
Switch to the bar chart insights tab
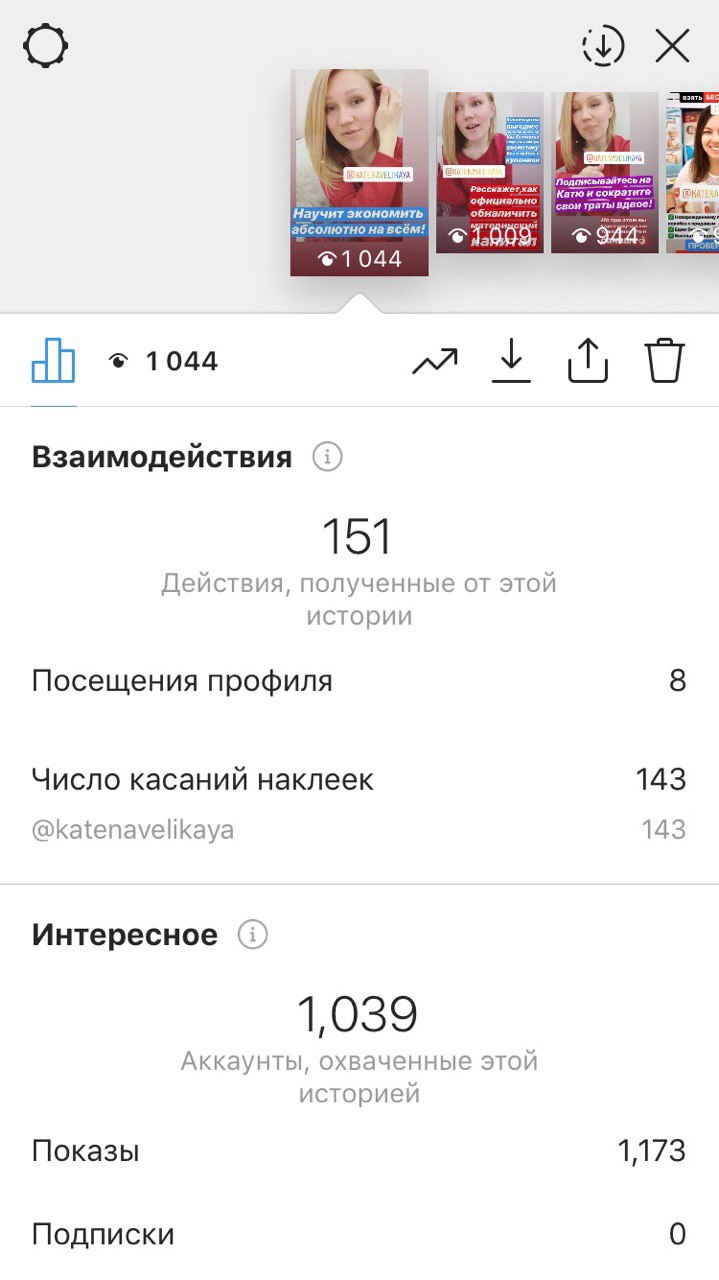[x=54, y=361]
